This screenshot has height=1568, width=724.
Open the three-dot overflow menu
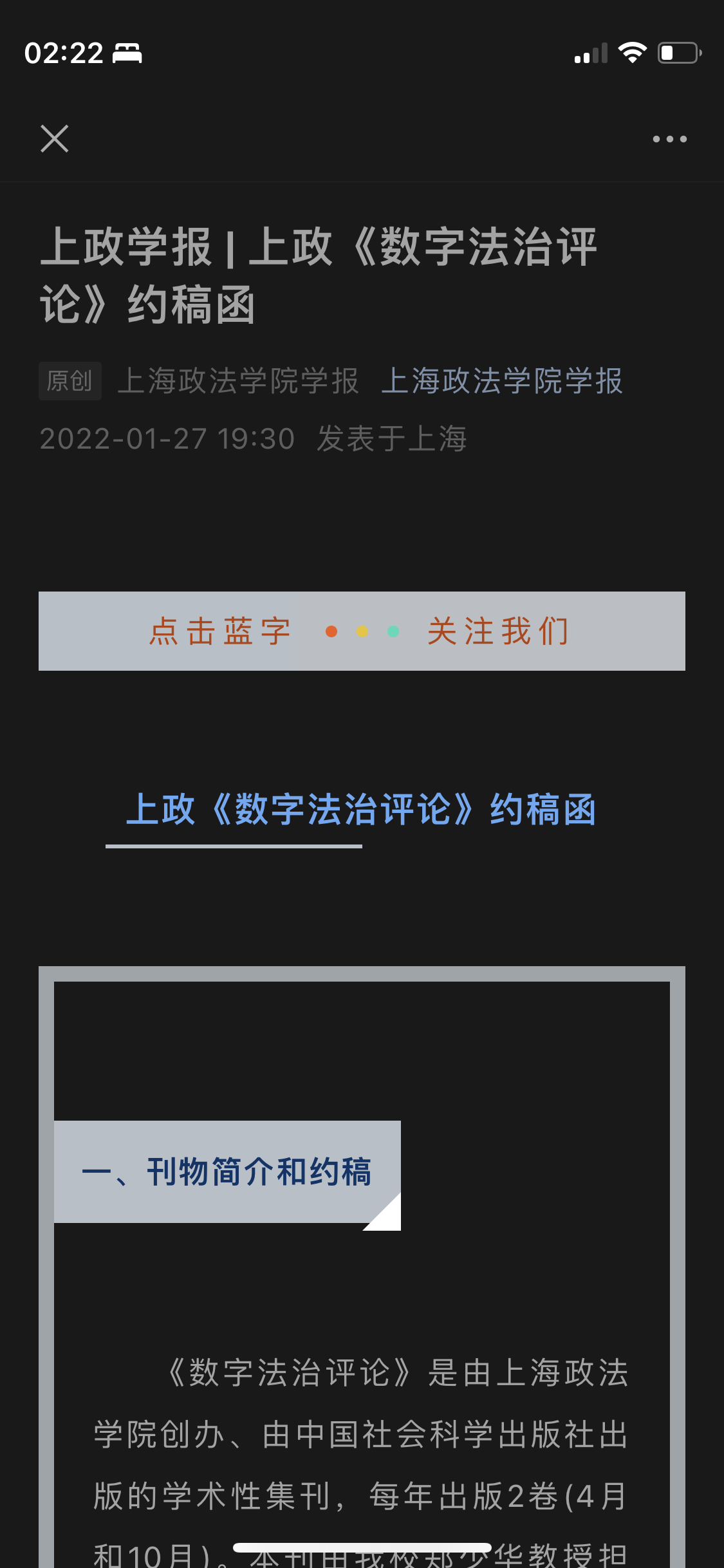tap(669, 139)
